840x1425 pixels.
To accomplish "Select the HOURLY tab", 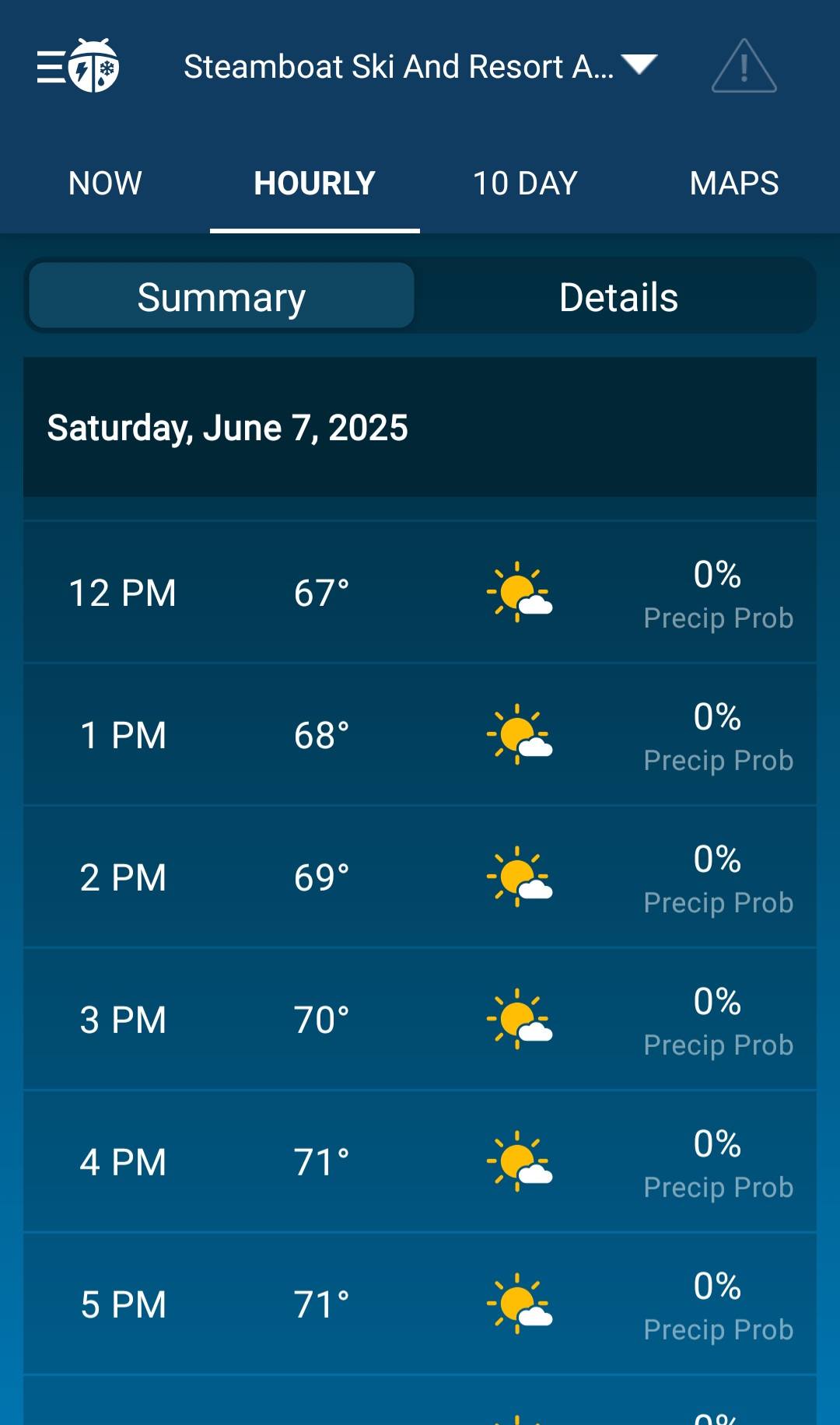I will tap(315, 184).
